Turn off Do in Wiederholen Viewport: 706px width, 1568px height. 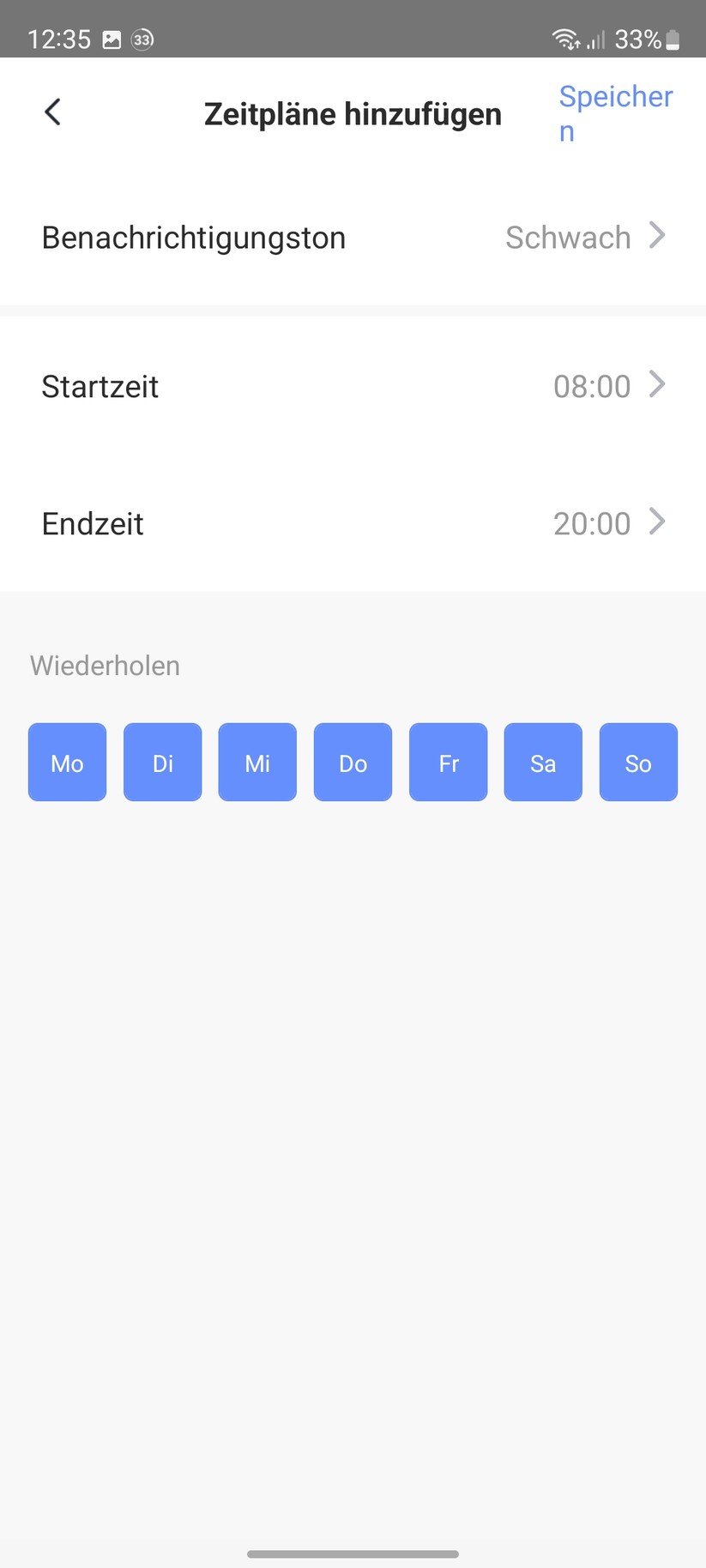(x=353, y=763)
